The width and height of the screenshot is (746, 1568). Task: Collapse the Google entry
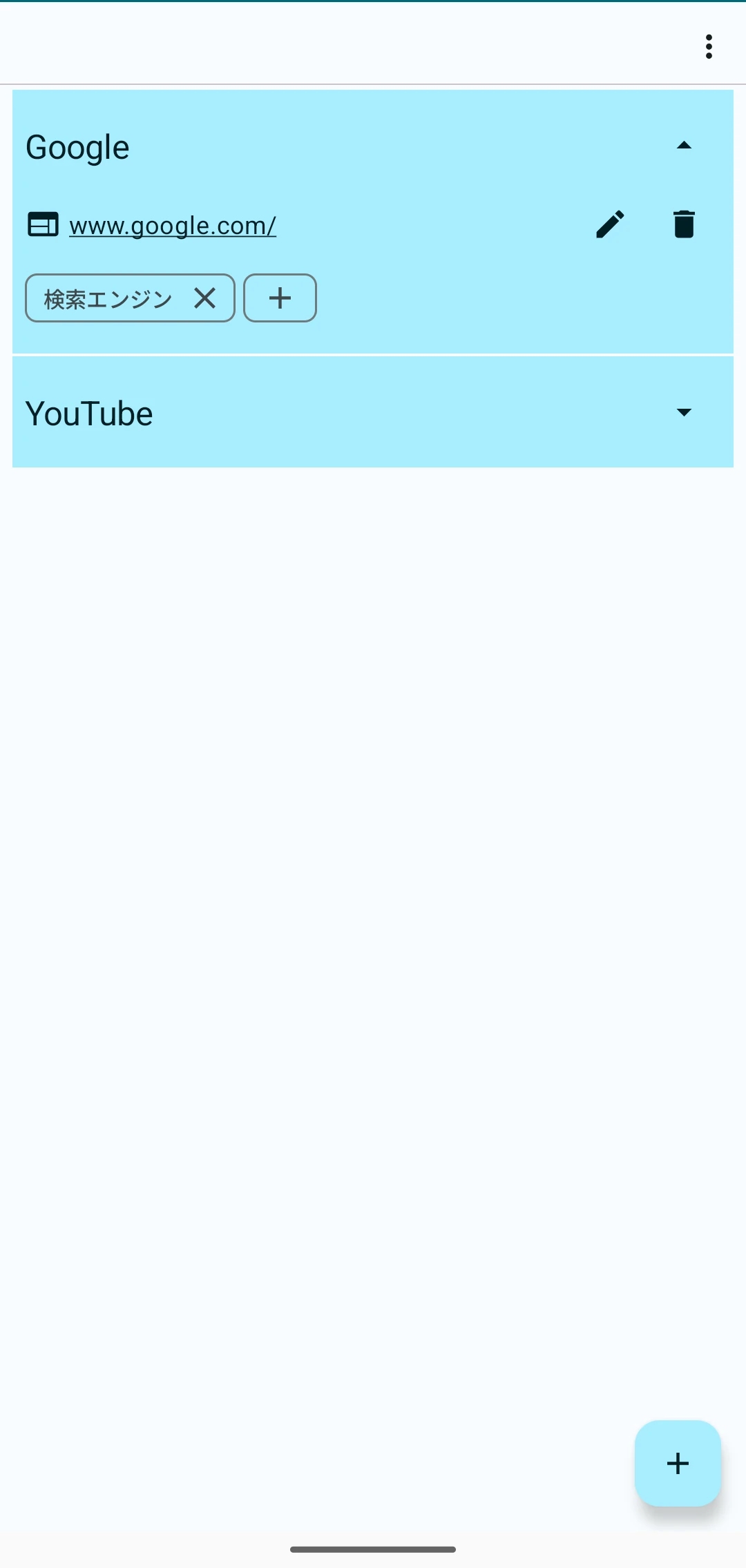684,146
